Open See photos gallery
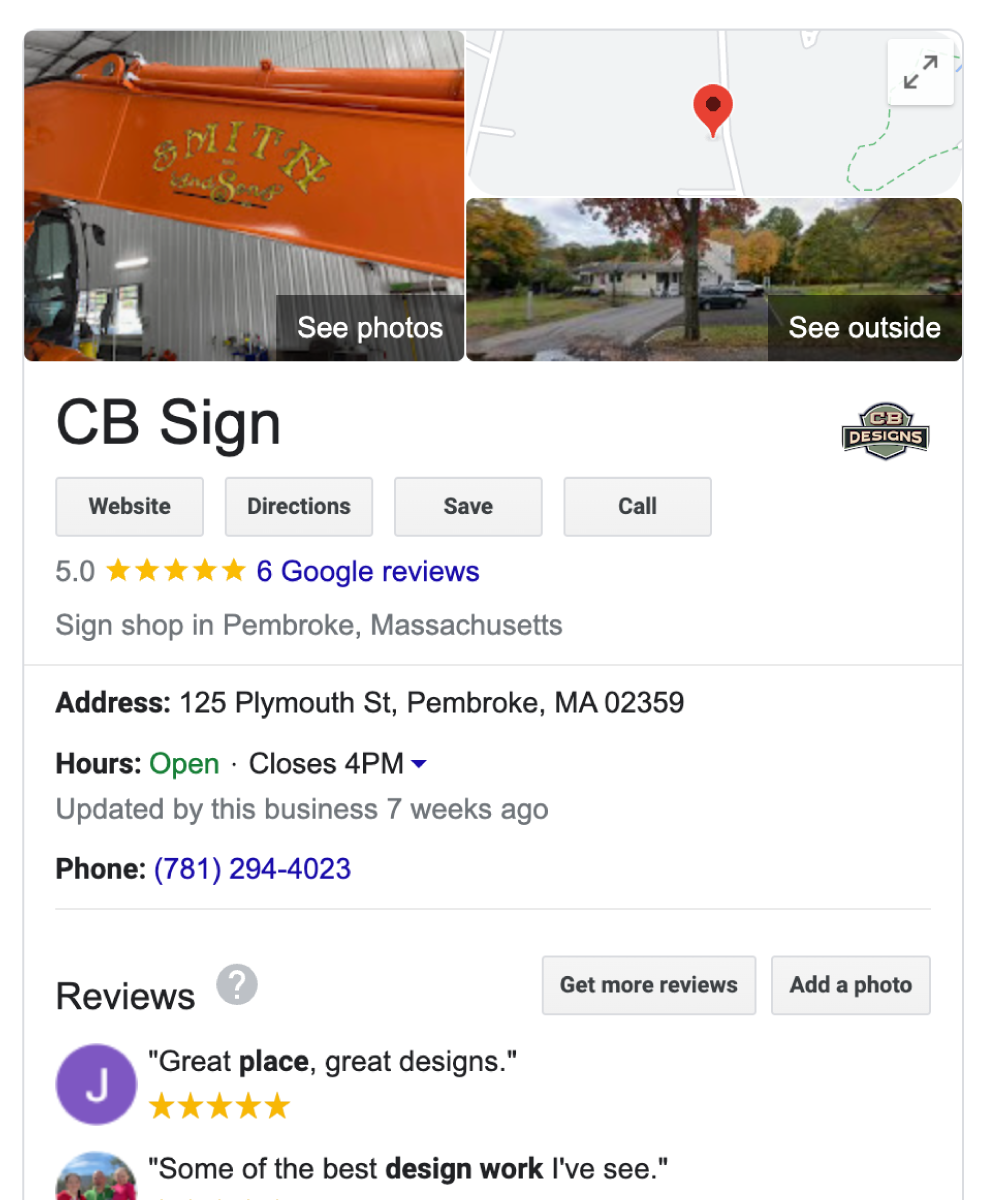Image resolution: width=1000 pixels, height=1200 pixels. pos(369,327)
